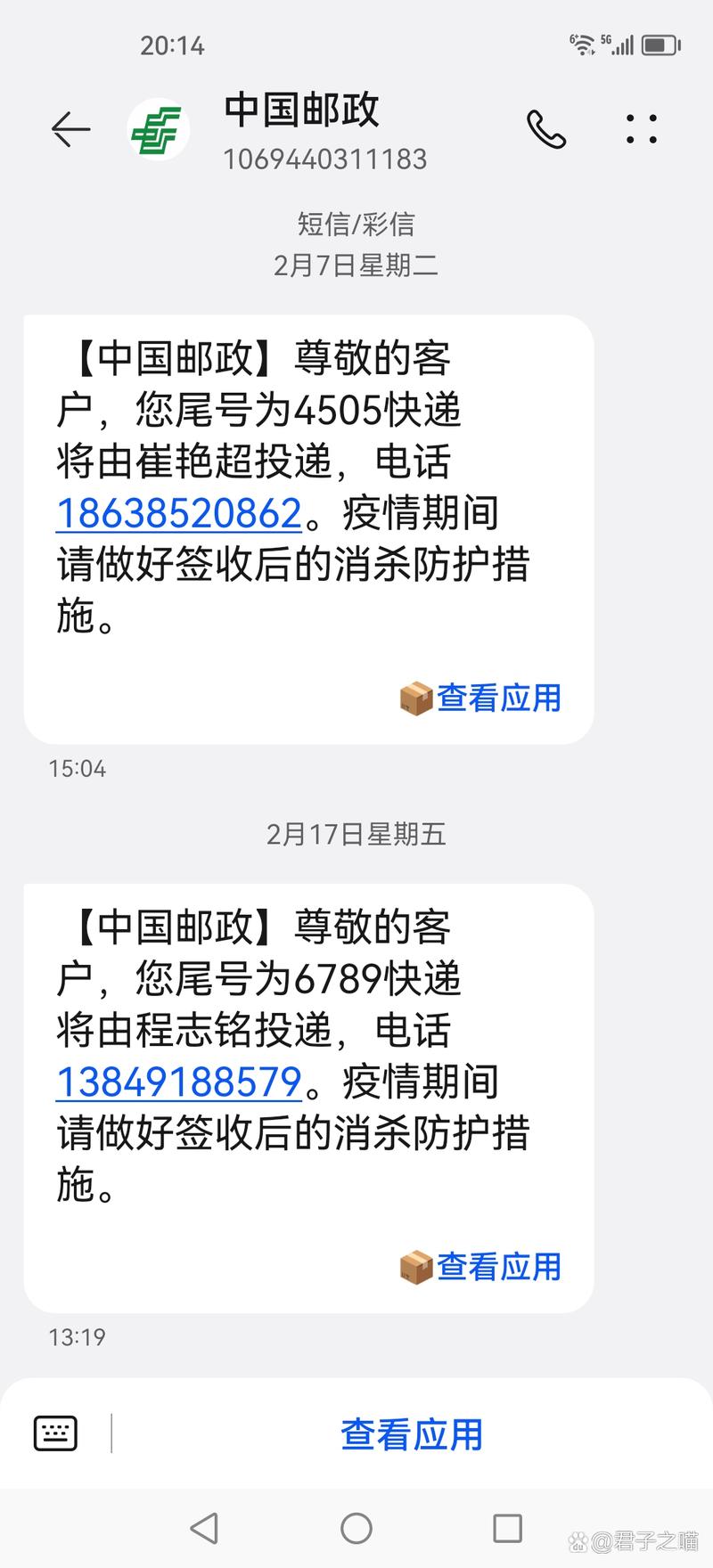Call phone number 13849188579
This screenshot has height=1568, width=713.
click(x=178, y=1082)
